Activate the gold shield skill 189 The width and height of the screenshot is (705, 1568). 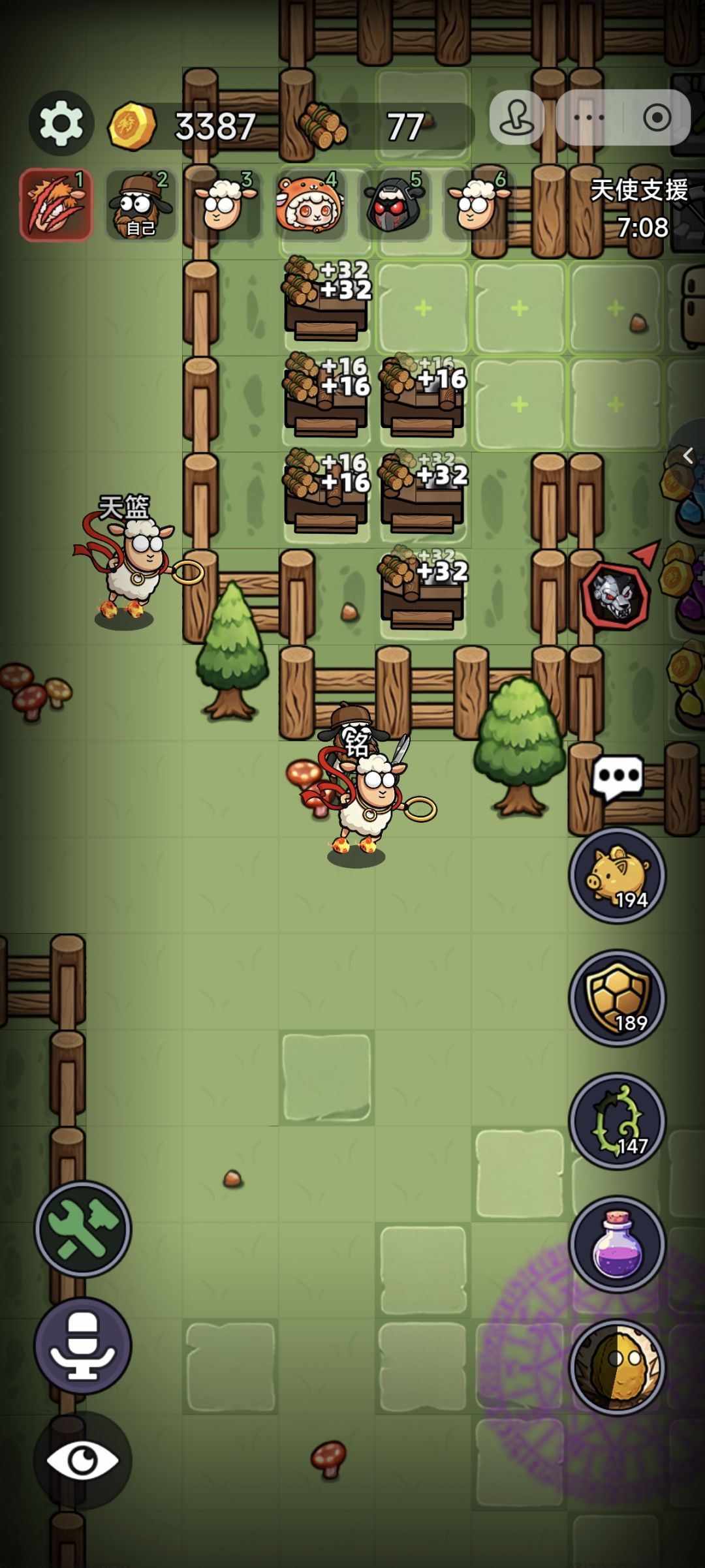point(618,998)
